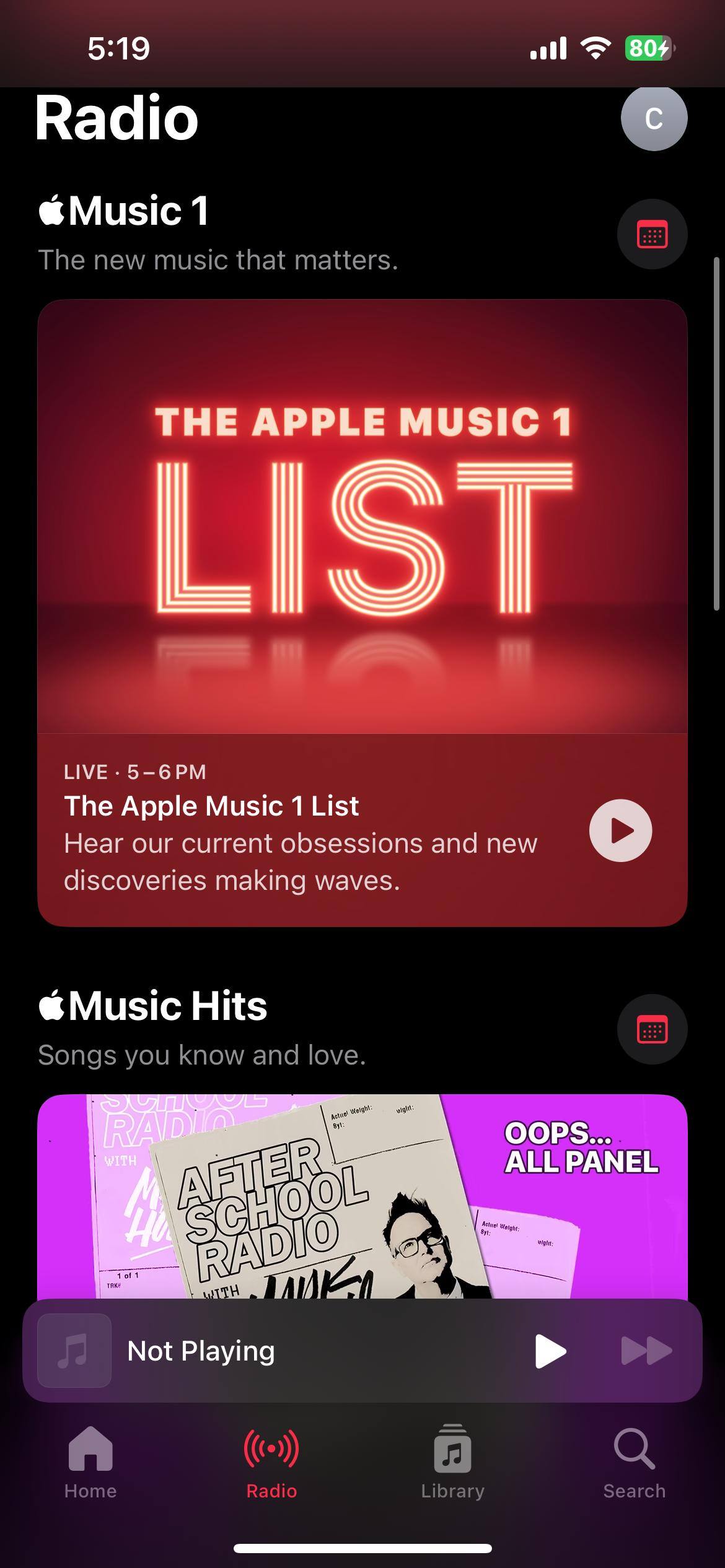Play The Apple Music 1 List live
The width and height of the screenshot is (725, 1568).
[620, 830]
